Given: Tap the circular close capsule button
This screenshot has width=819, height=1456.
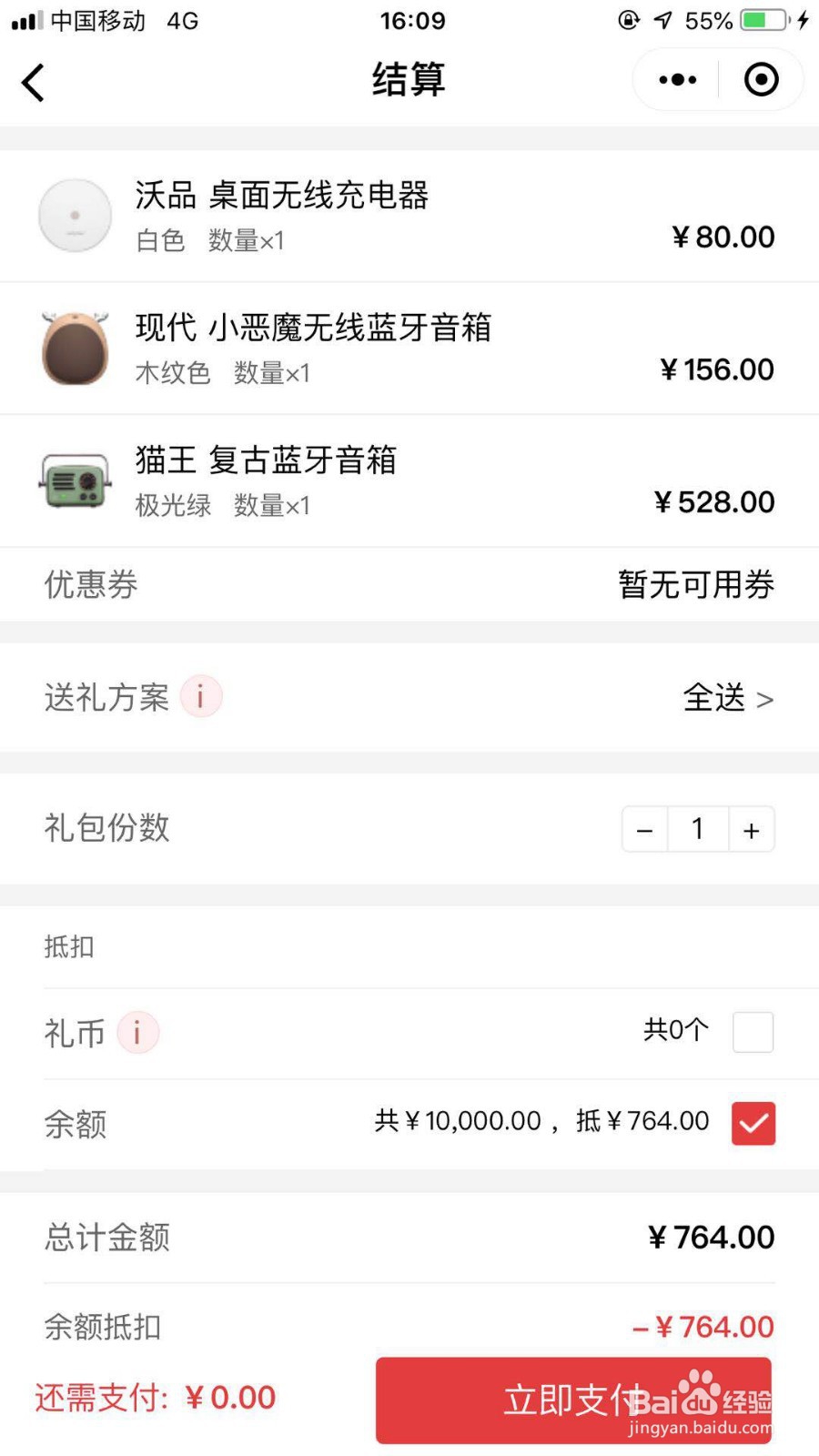Looking at the screenshot, I should [762, 80].
